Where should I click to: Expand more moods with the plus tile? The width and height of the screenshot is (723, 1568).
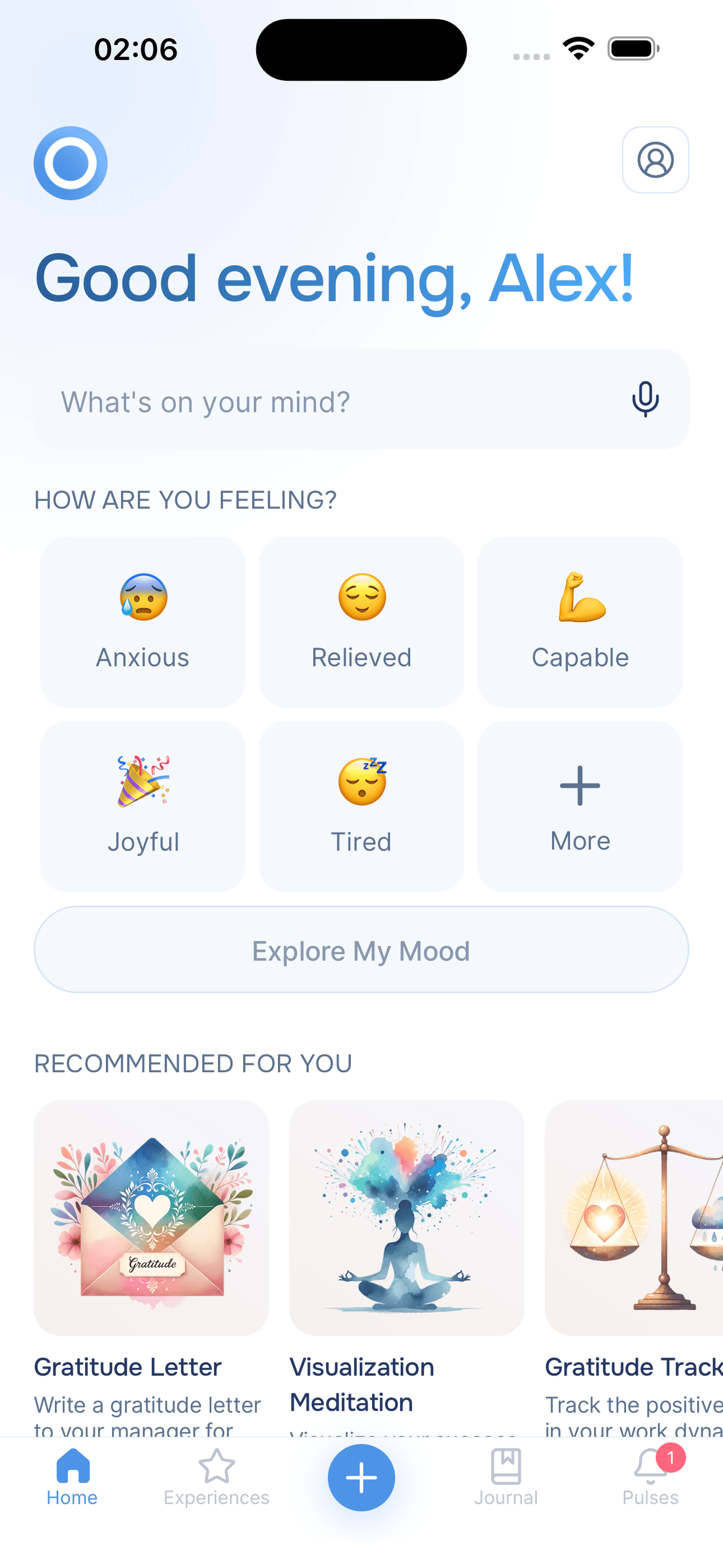coord(580,786)
